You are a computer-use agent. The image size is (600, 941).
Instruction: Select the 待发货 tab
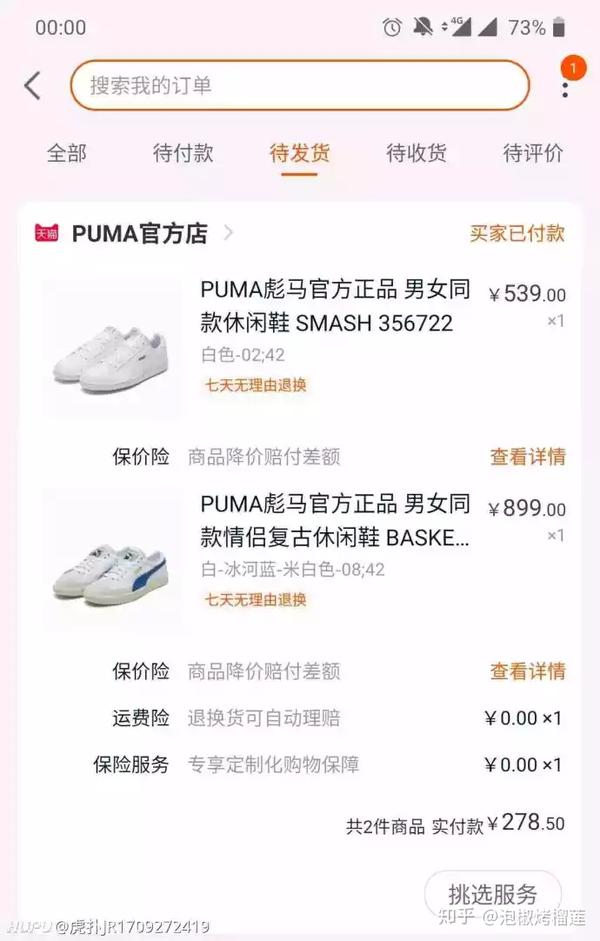(x=299, y=153)
